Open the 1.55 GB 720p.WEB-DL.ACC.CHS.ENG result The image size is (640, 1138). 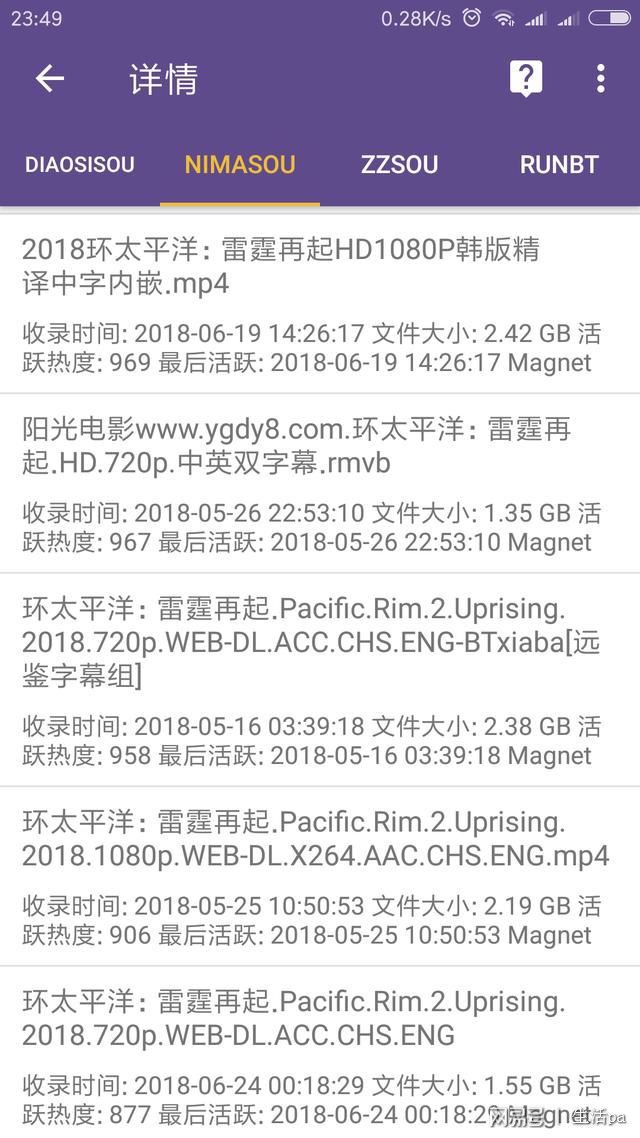click(x=320, y=1052)
